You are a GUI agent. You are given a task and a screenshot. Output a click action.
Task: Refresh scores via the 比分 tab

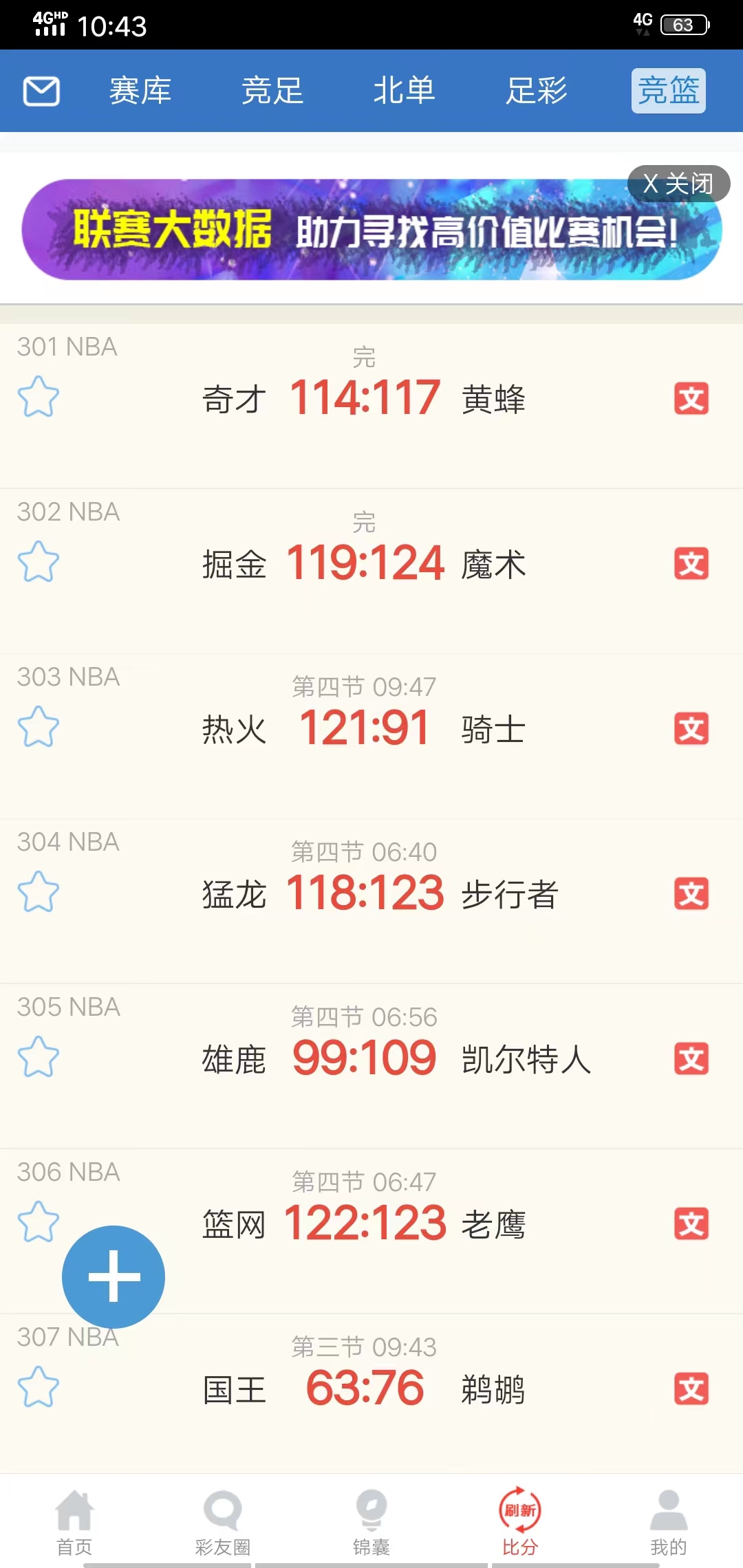(520, 1523)
